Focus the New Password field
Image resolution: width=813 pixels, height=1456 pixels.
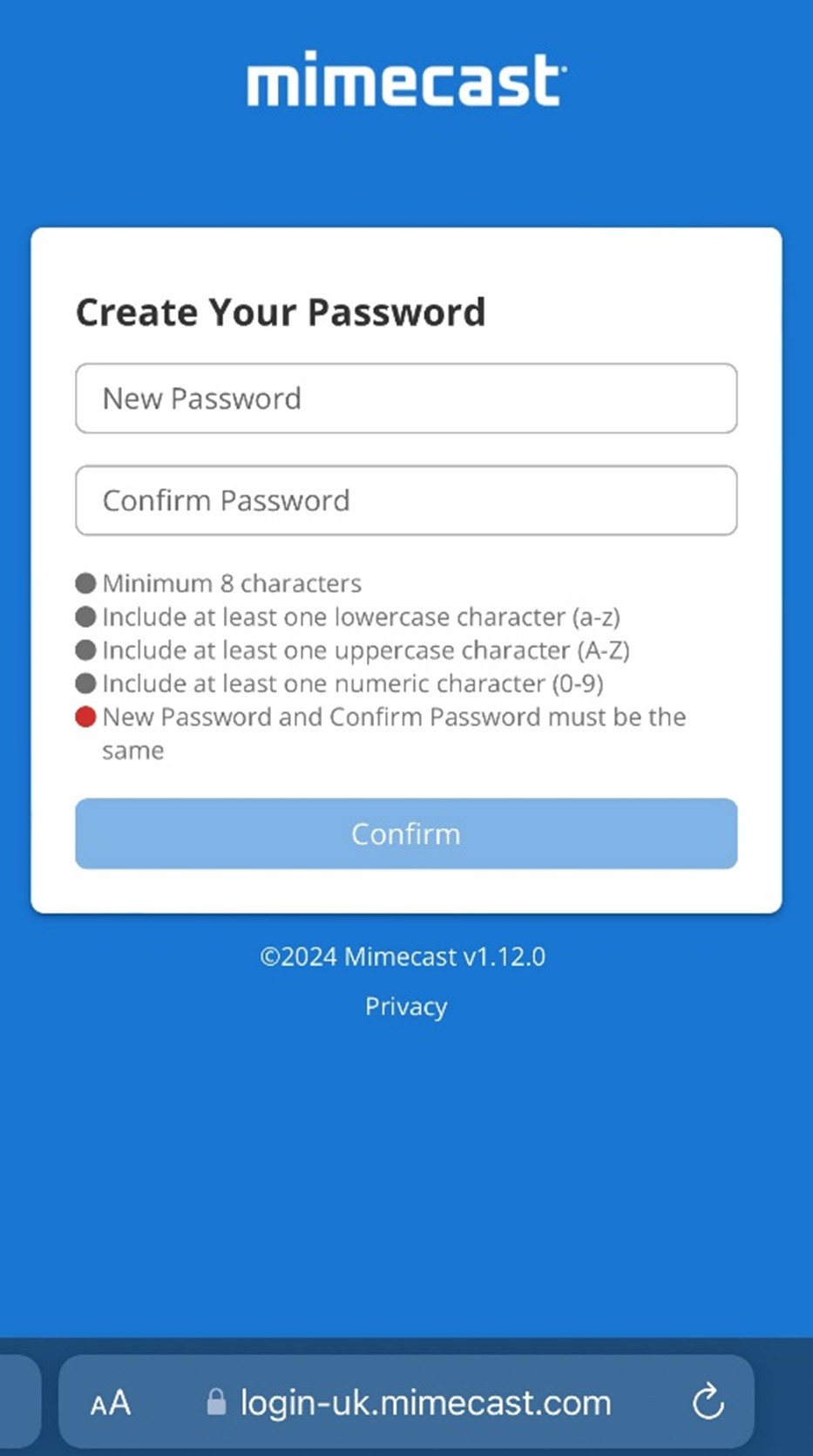pyautogui.click(x=406, y=398)
